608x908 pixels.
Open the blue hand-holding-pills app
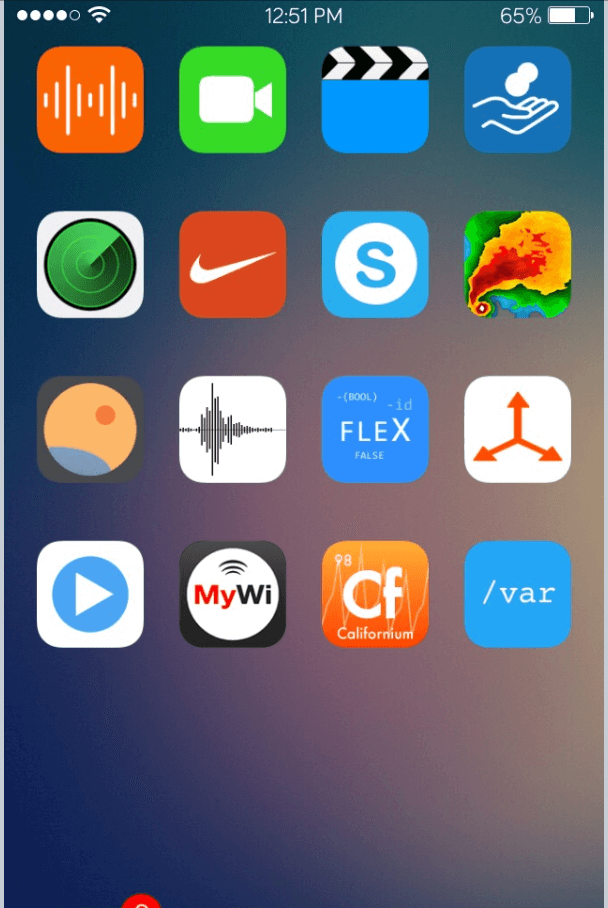pos(518,100)
